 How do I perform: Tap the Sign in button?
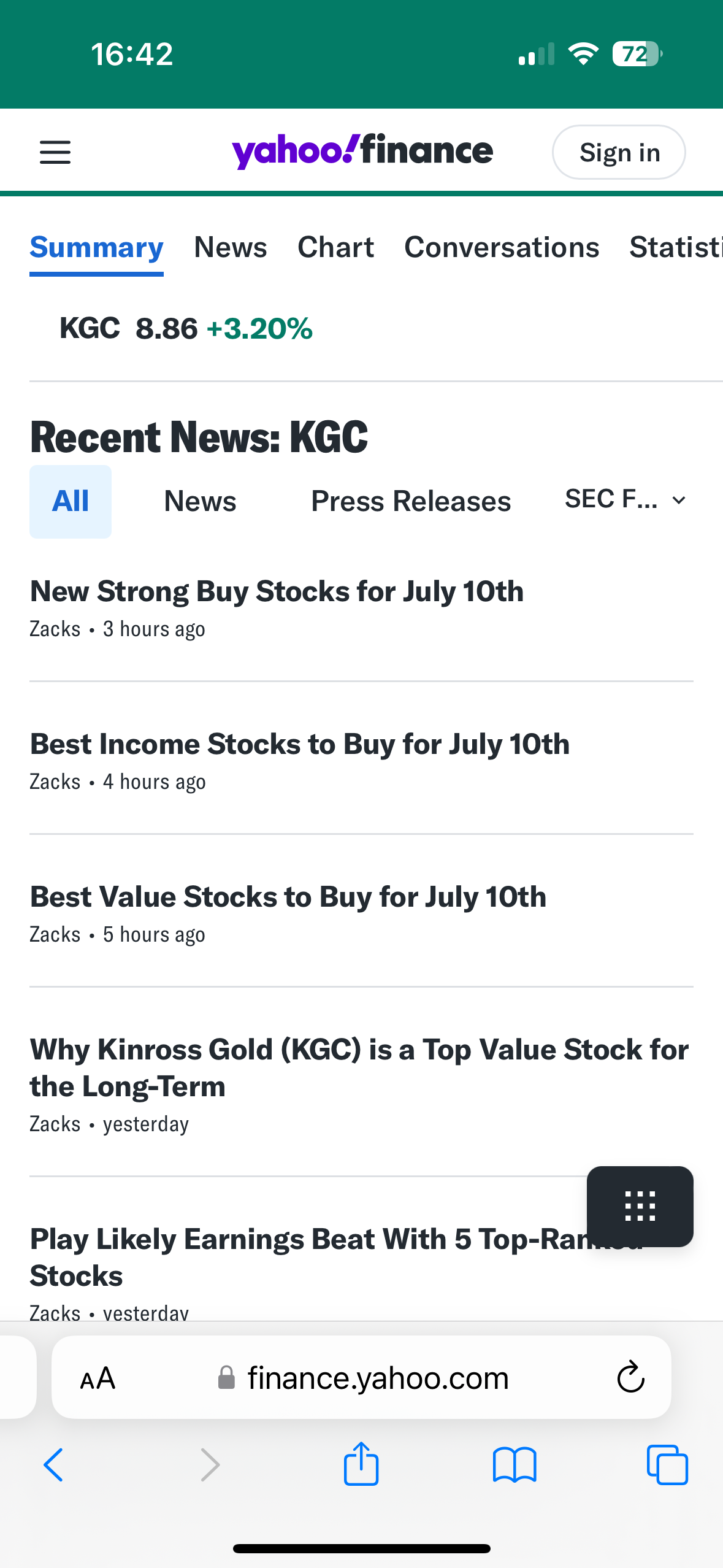[619, 152]
